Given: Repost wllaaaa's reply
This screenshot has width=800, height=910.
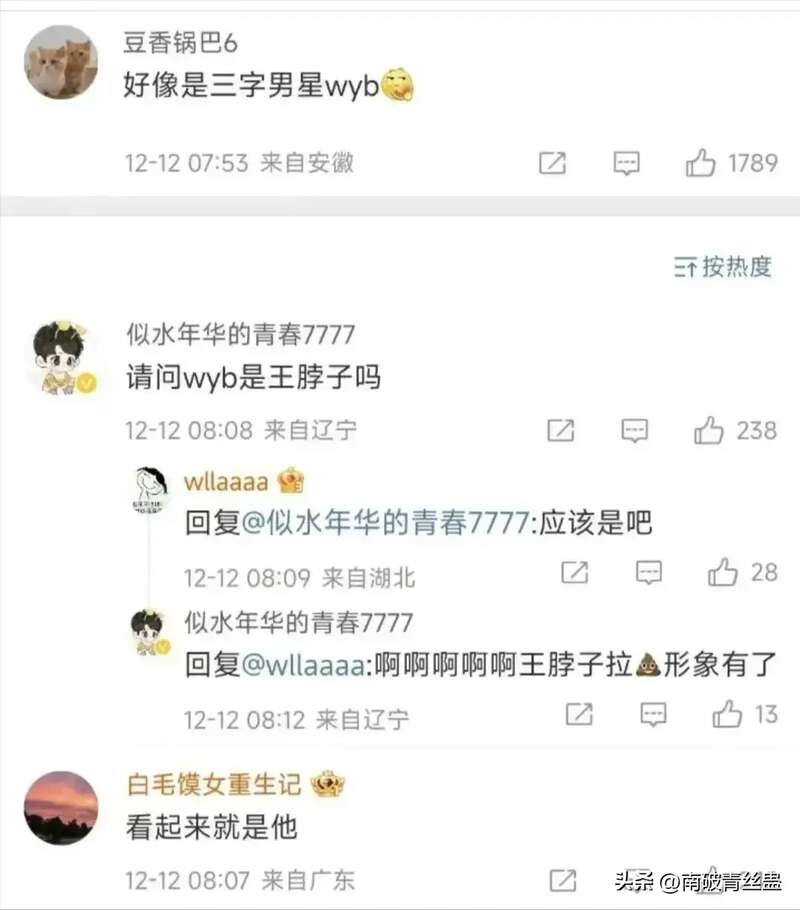Looking at the screenshot, I should point(574,572).
